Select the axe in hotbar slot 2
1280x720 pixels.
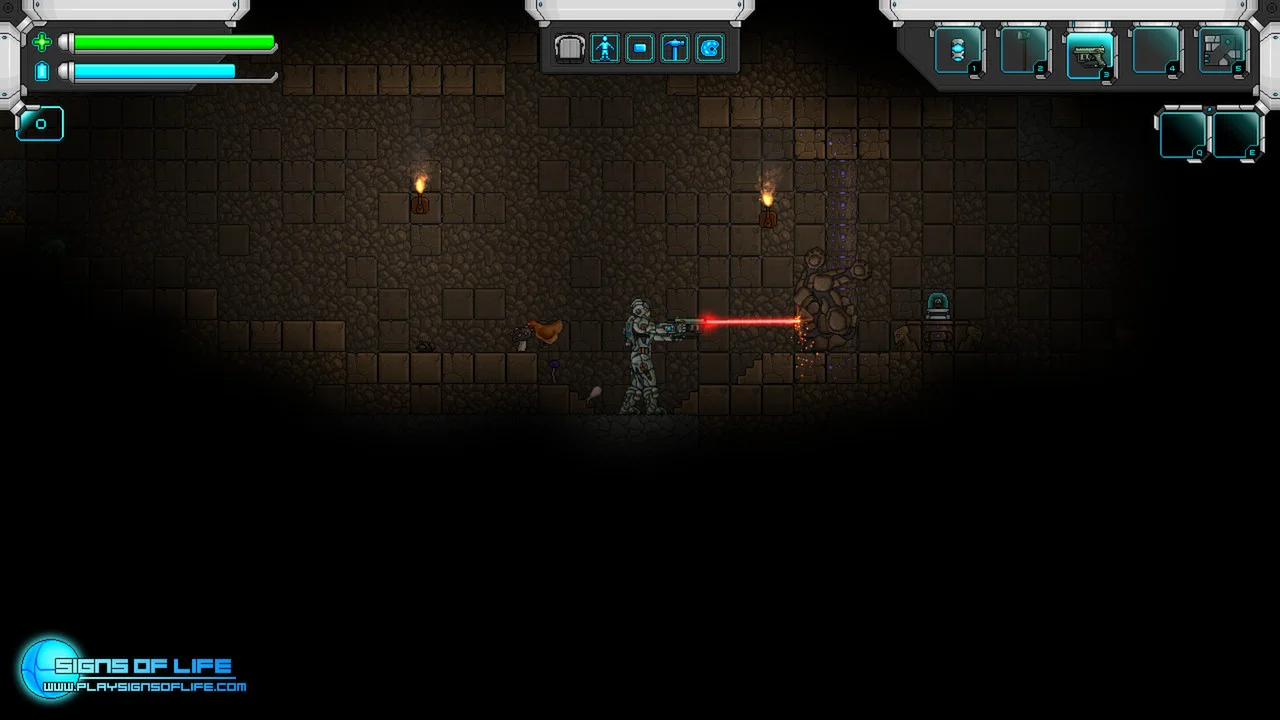(1024, 51)
